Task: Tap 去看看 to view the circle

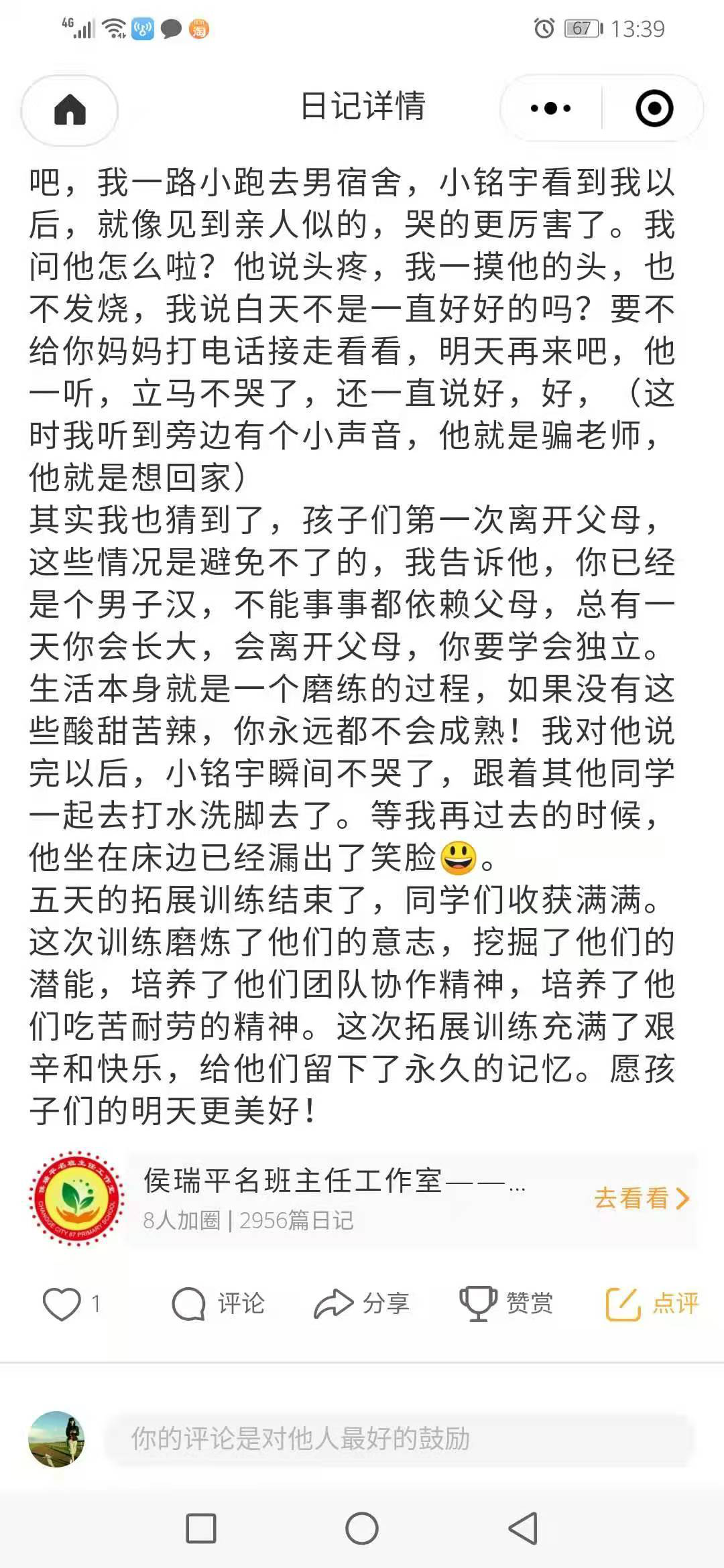Action: pos(641,1199)
